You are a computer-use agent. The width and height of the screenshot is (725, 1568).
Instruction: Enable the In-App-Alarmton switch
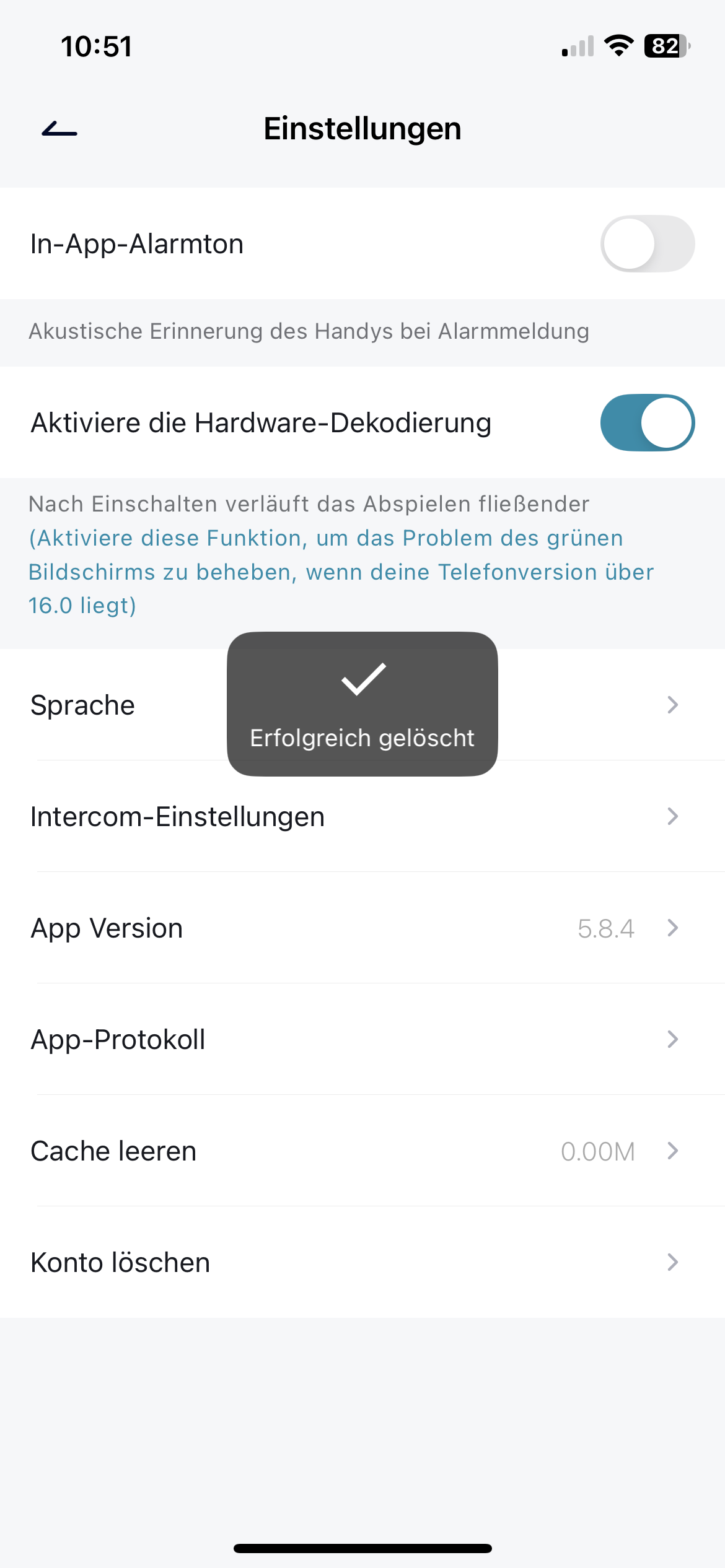(647, 244)
